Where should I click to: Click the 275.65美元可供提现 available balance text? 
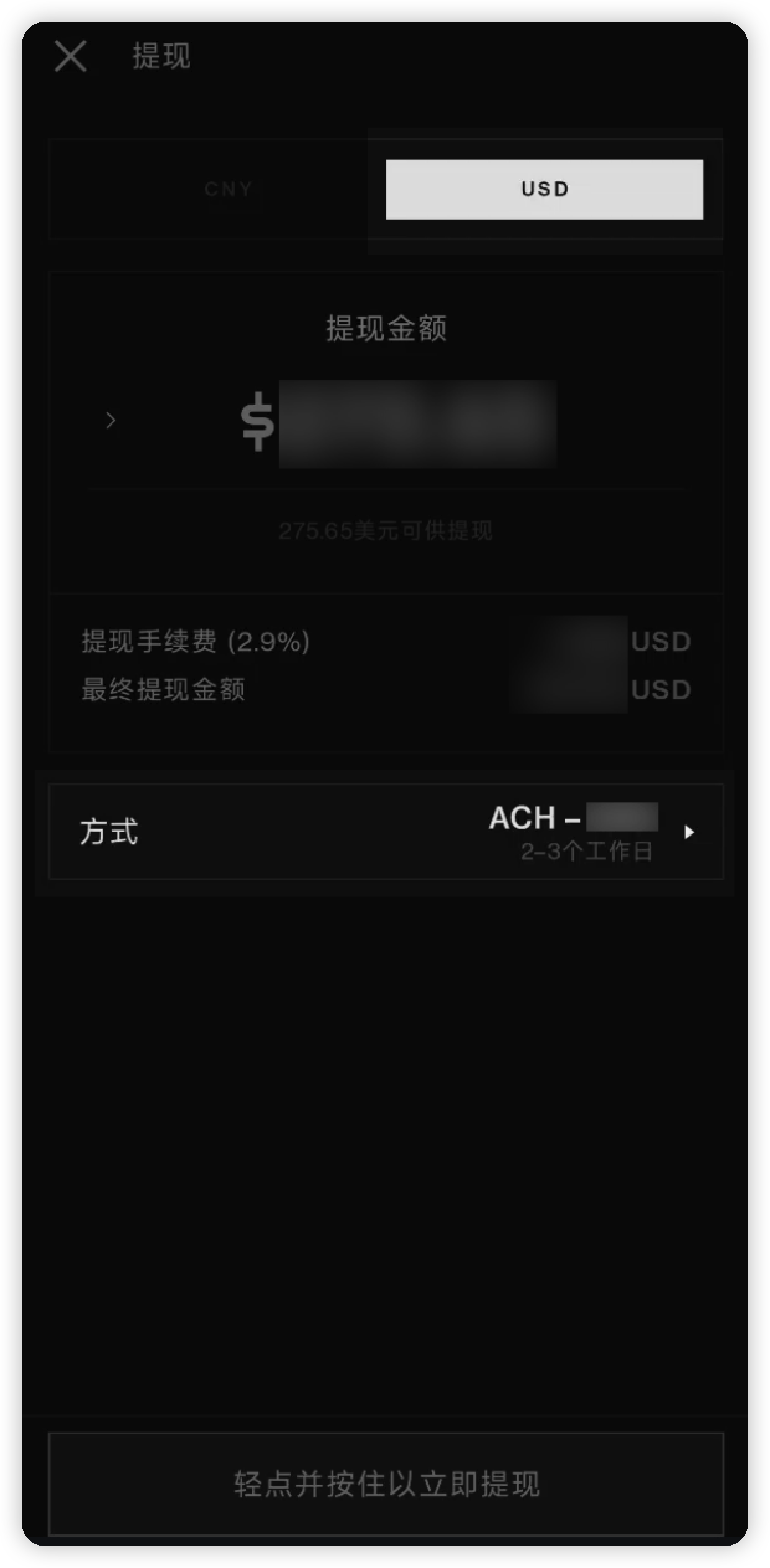[x=385, y=531]
